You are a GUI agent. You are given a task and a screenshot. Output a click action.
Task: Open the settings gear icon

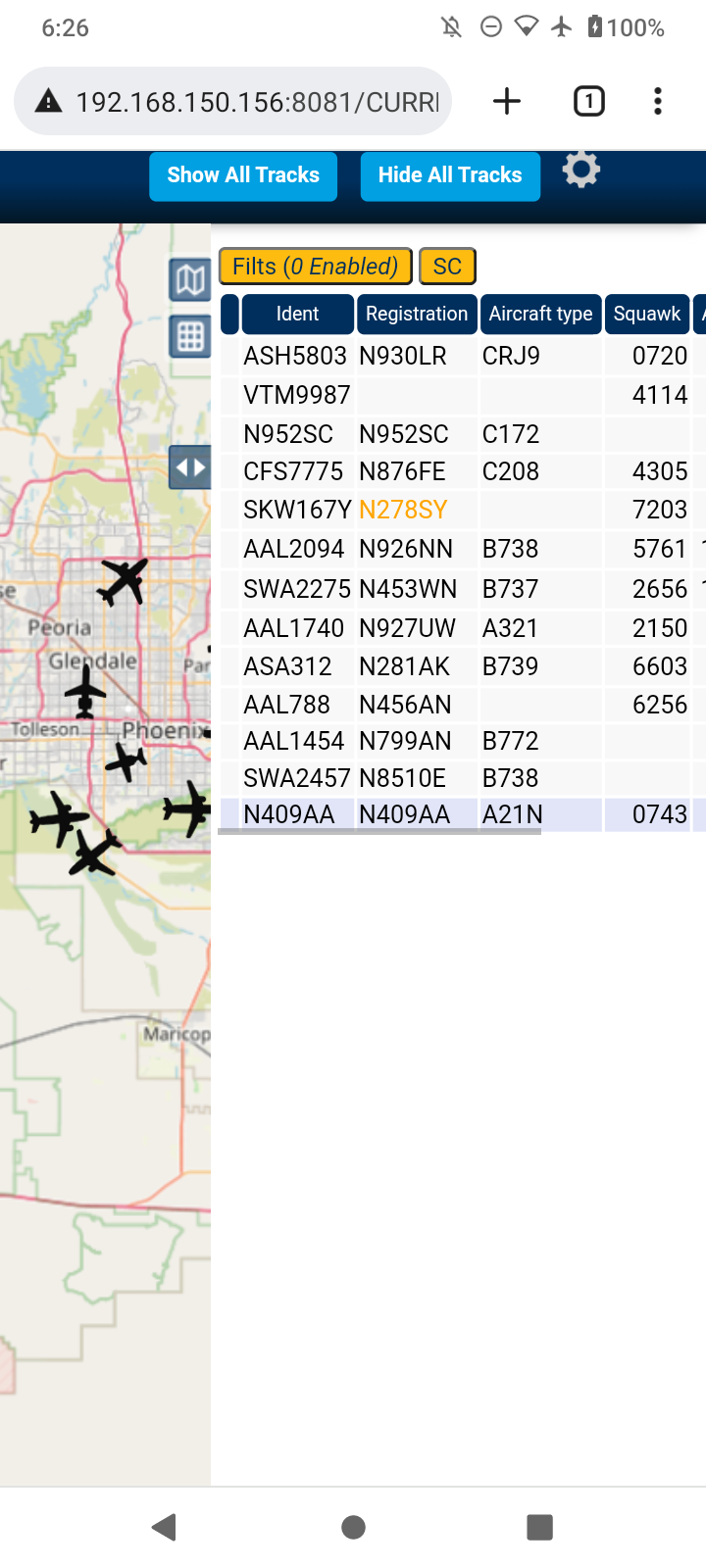(x=580, y=171)
